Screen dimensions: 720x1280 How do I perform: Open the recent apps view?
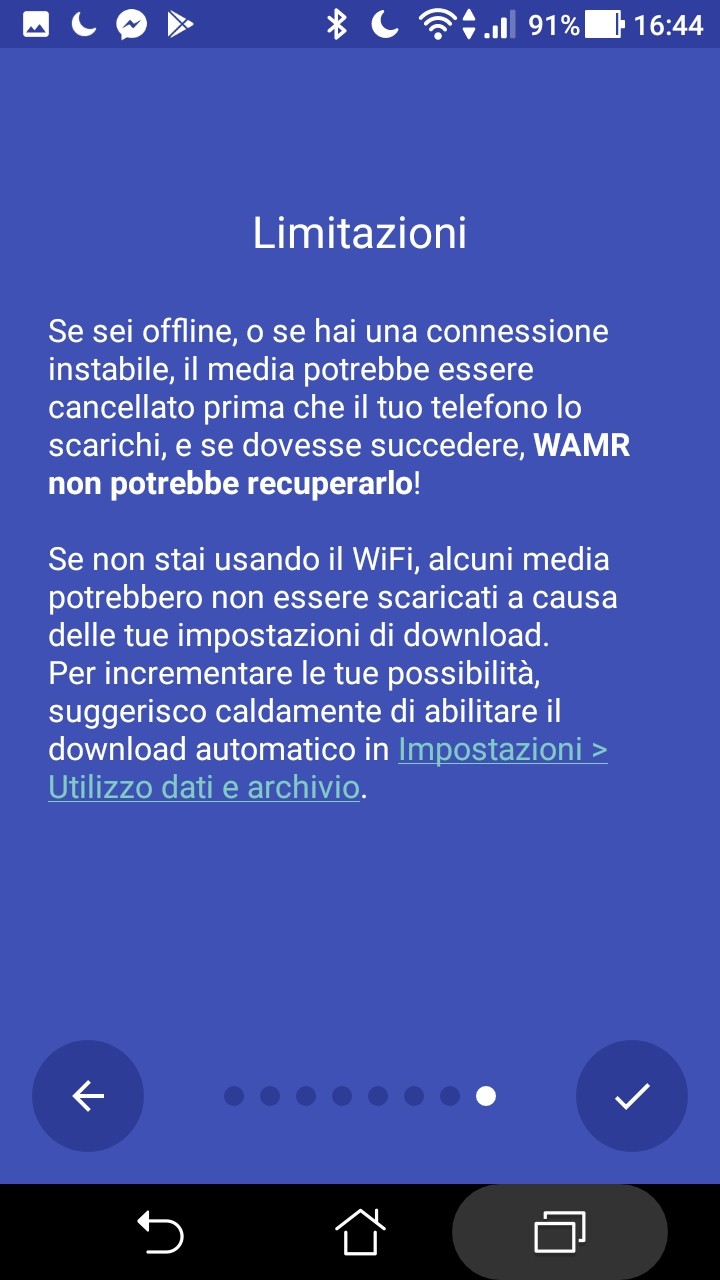coord(559,1231)
